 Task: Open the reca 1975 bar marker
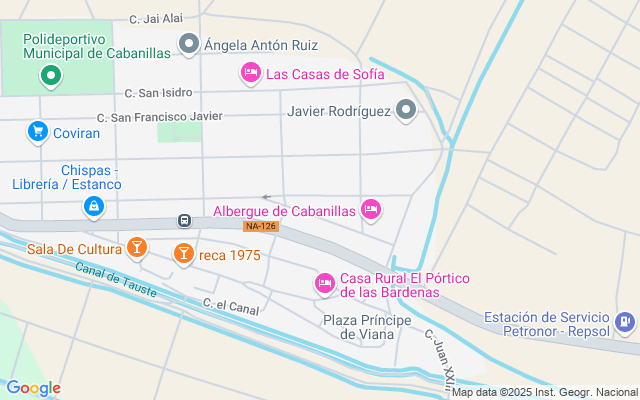tap(184, 254)
